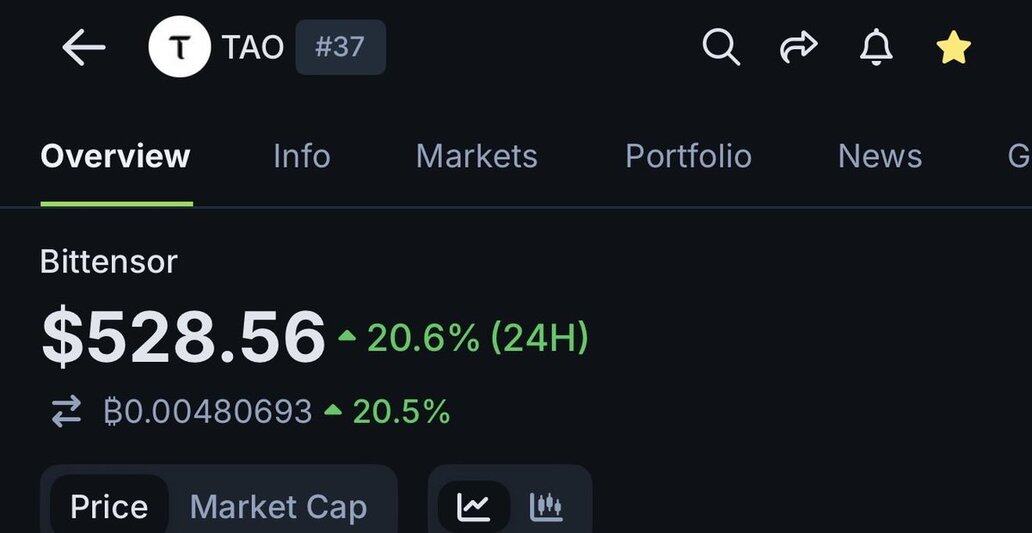Switch the chart to Market Cap
1032x533 pixels.
[x=278, y=507]
